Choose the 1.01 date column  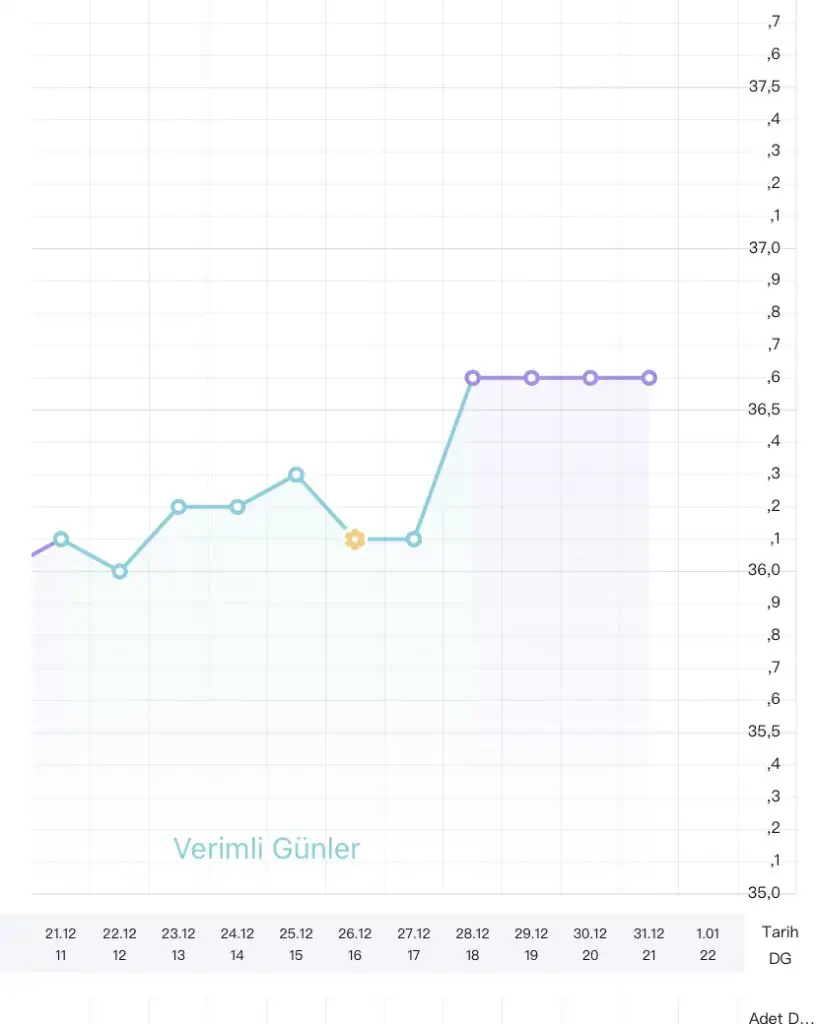707,943
